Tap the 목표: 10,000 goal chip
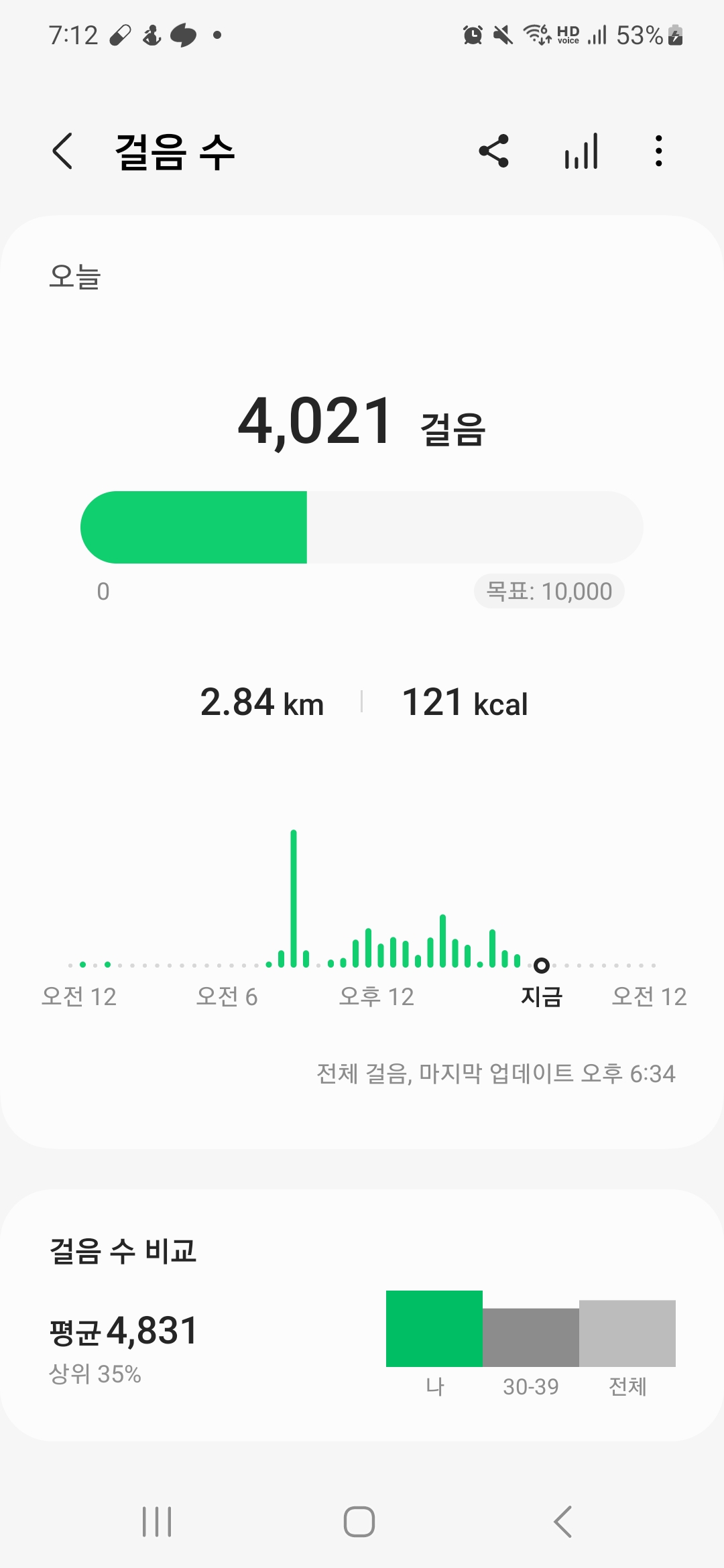Screen dimensions: 724x1568 549,591
